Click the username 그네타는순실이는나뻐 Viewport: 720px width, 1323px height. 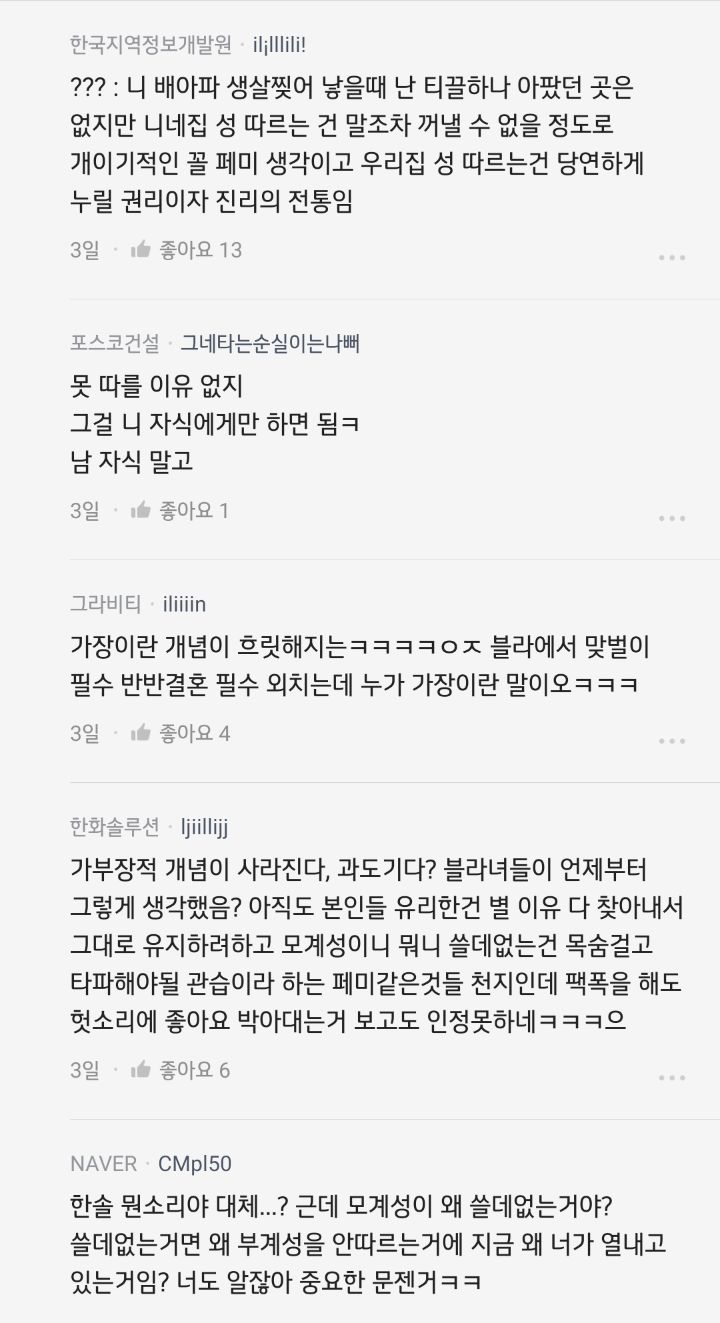[x=270, y=342]
